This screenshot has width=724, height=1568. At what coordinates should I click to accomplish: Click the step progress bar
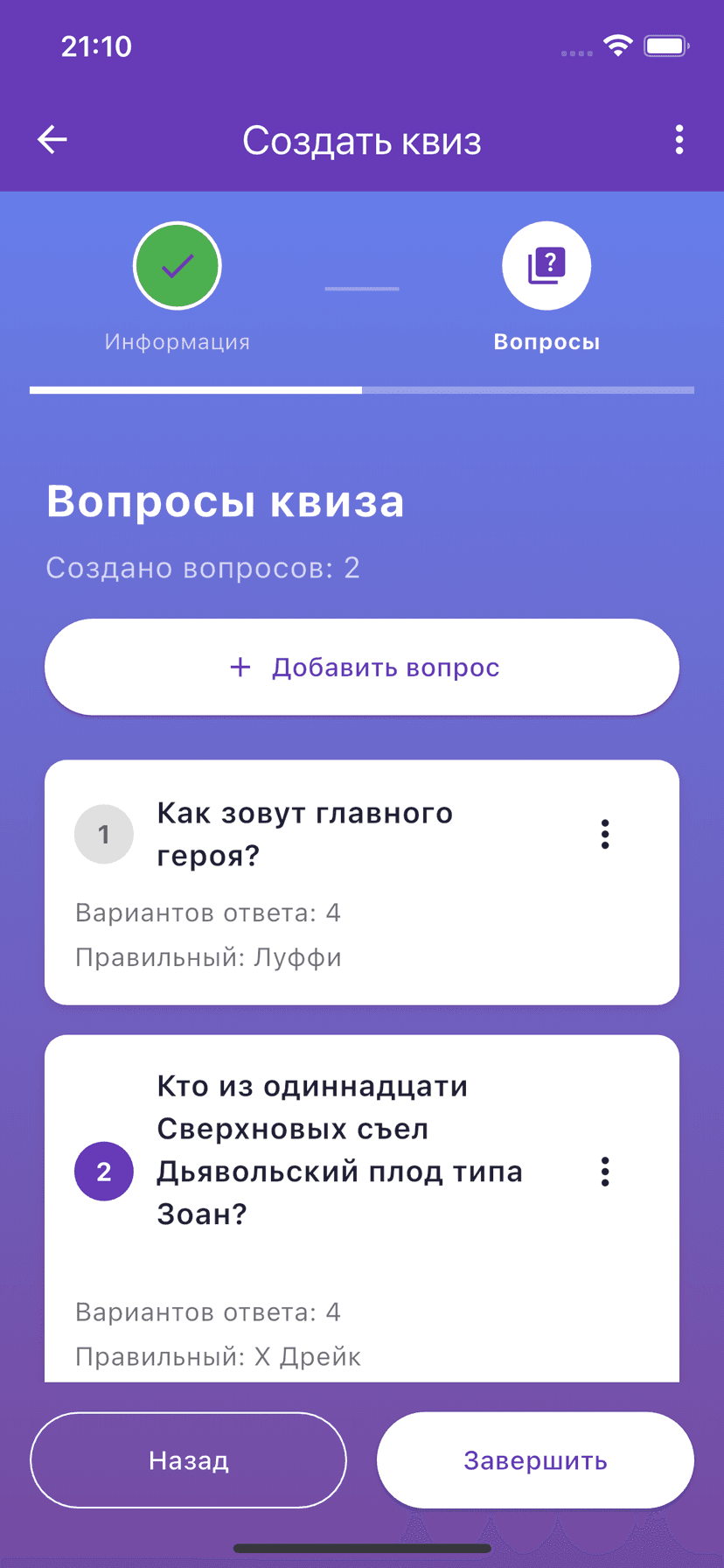(362, 391)
